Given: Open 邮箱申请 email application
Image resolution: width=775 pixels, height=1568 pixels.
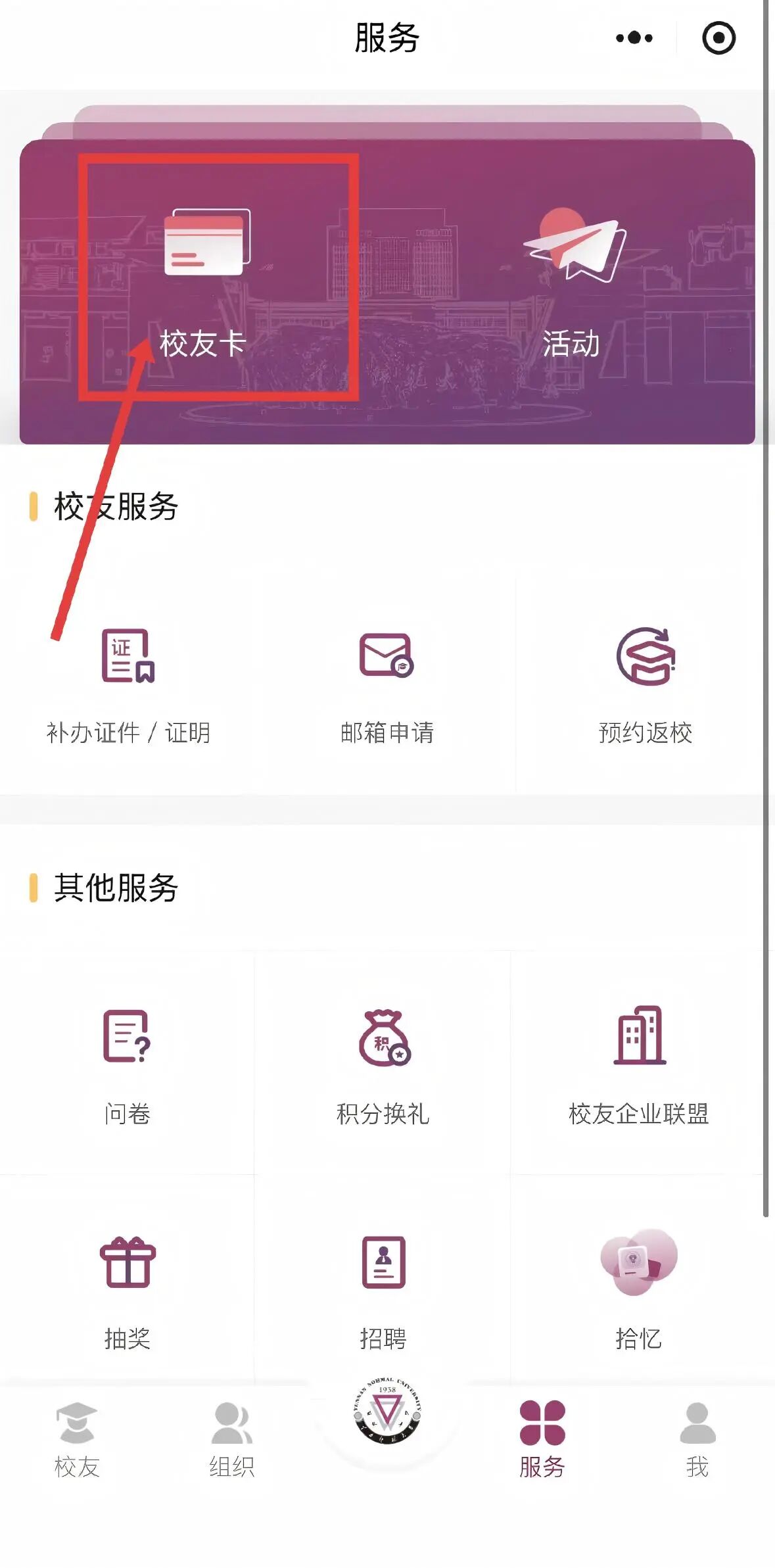Looking at the screenshot, I should pos(387,684).
